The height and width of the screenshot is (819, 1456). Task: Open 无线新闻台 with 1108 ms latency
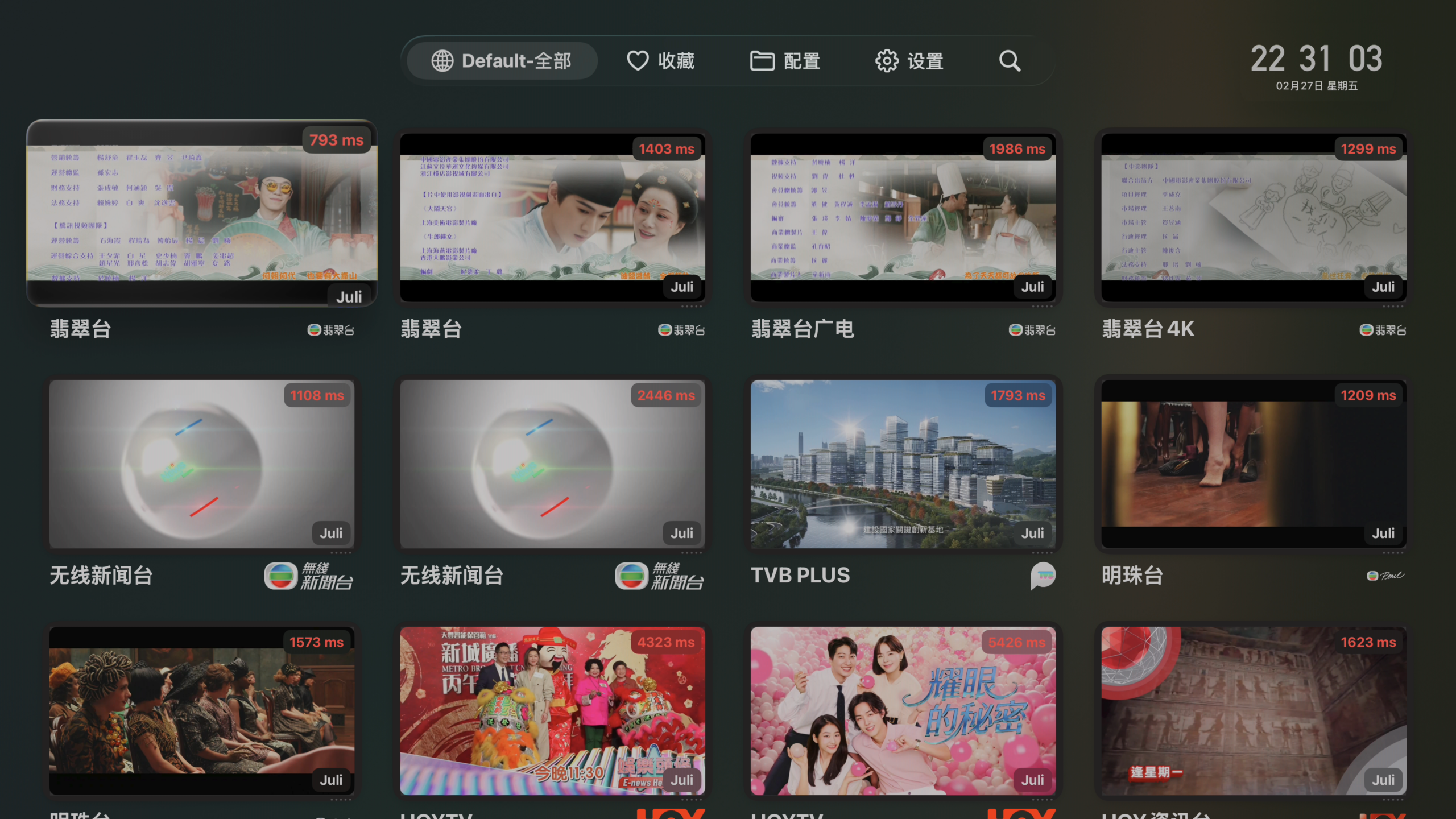tap(202, 464)
